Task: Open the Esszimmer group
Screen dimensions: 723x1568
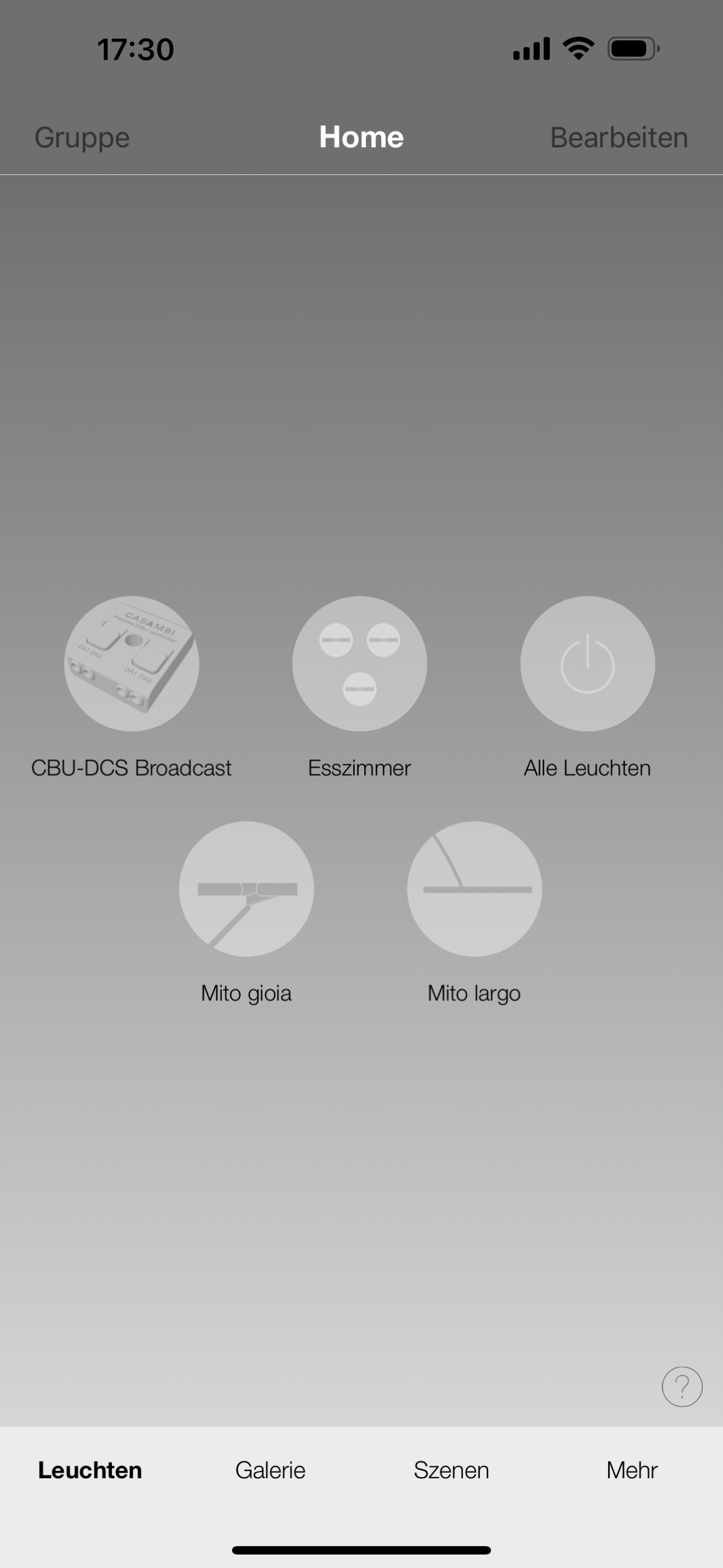Action: (360, 663)
